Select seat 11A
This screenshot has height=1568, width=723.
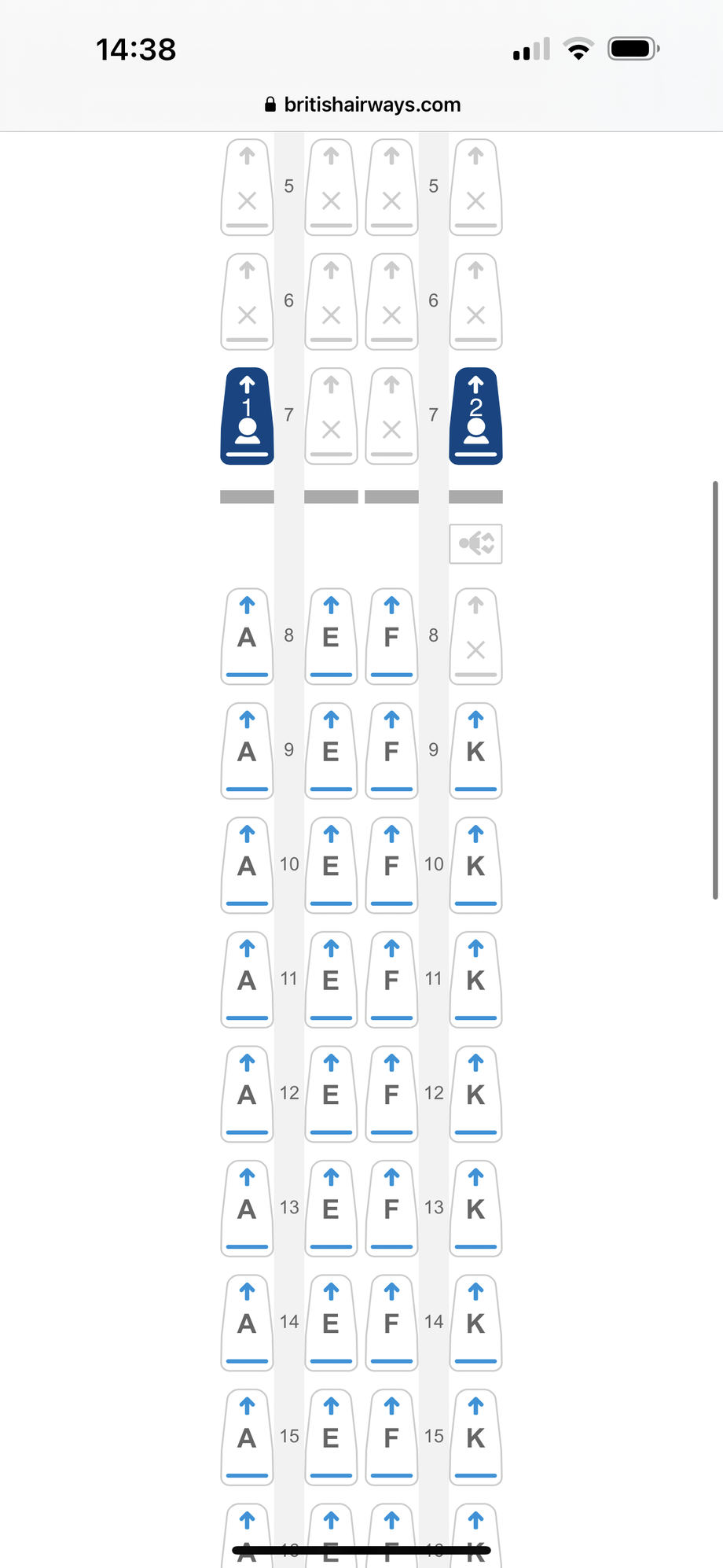click(x=247, y=980)
